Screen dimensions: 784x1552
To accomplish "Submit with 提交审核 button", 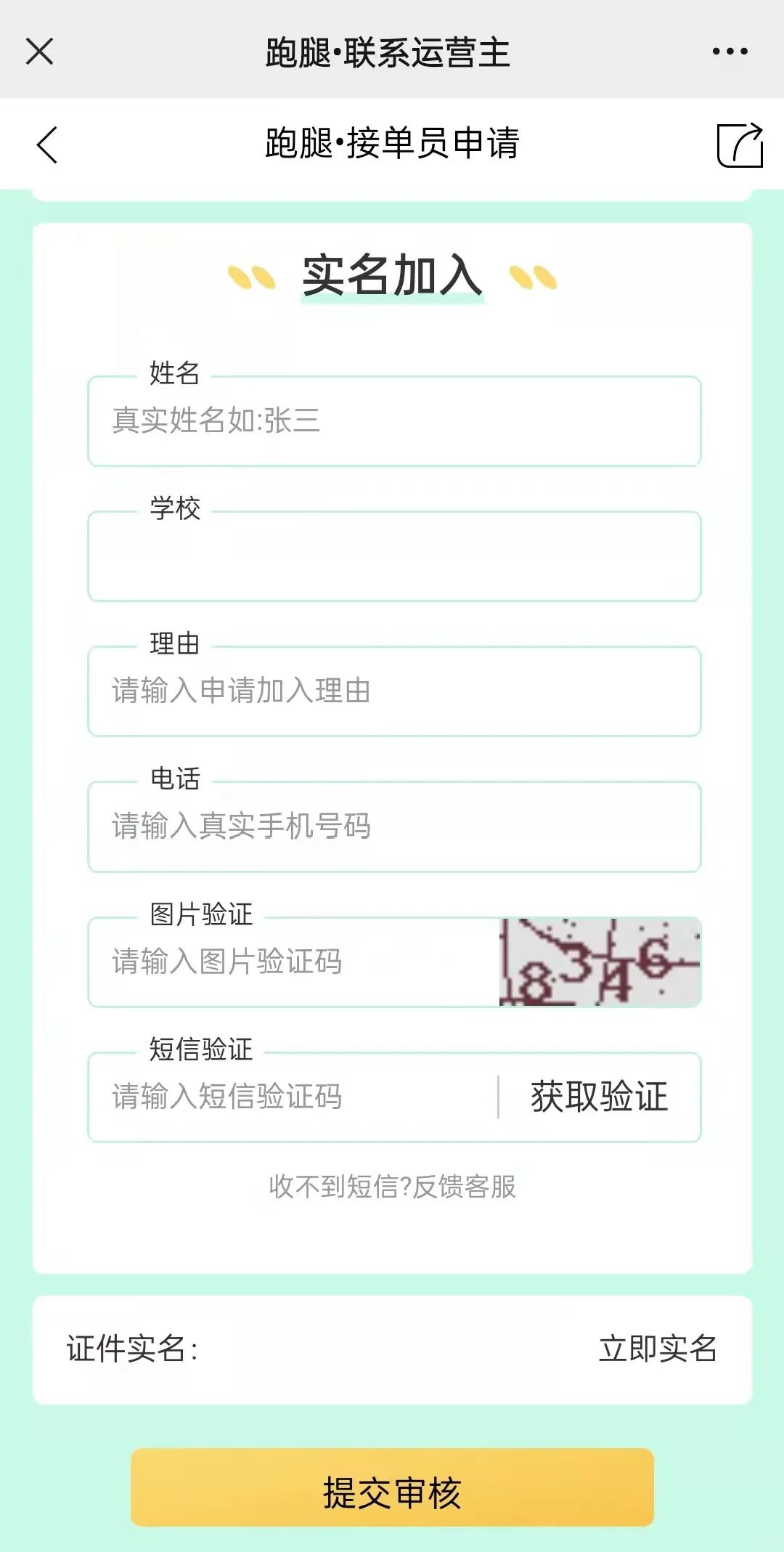I will (x=392, y=1487).
